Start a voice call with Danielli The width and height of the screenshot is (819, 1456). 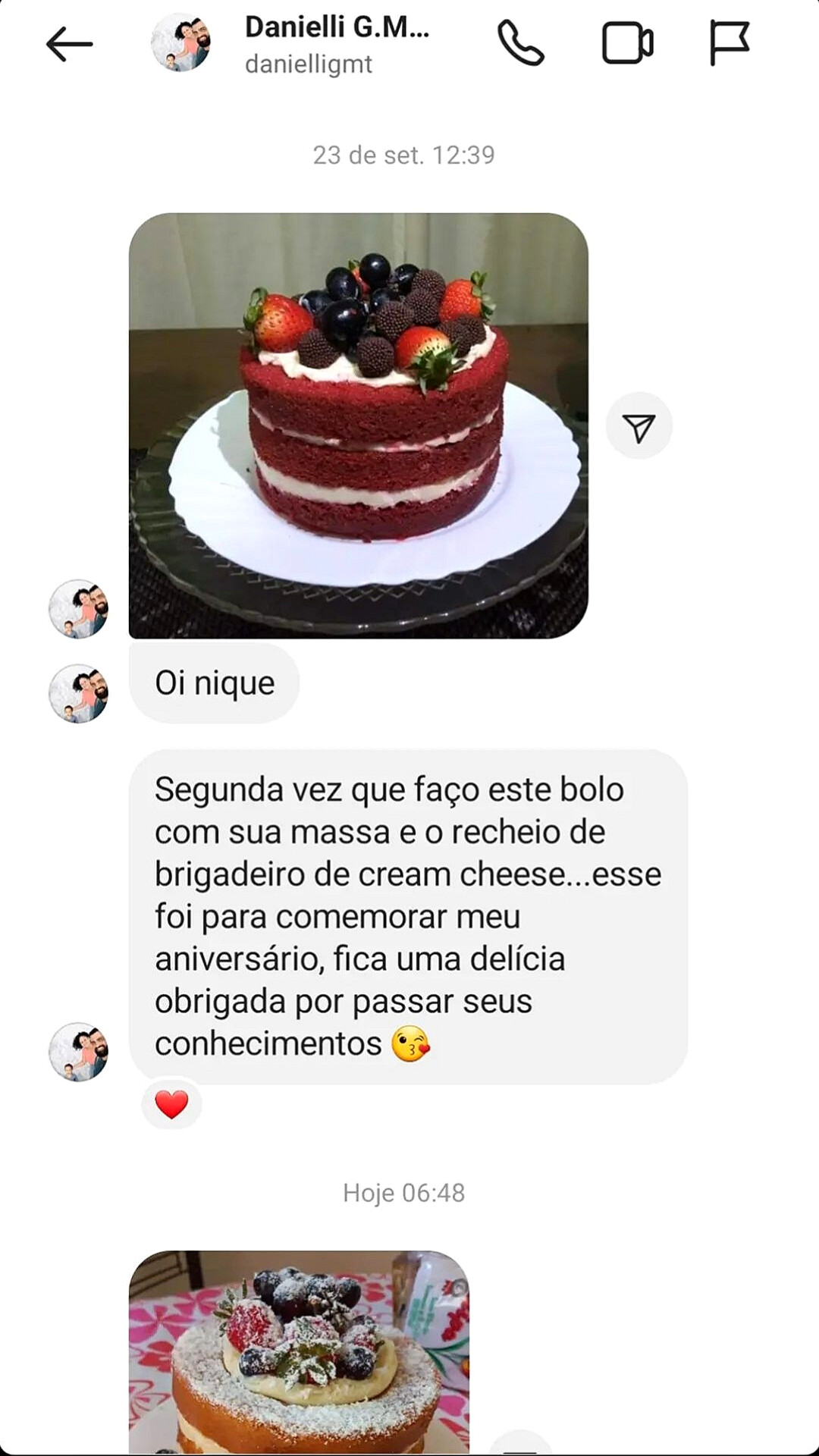click(x=520, y=43)
